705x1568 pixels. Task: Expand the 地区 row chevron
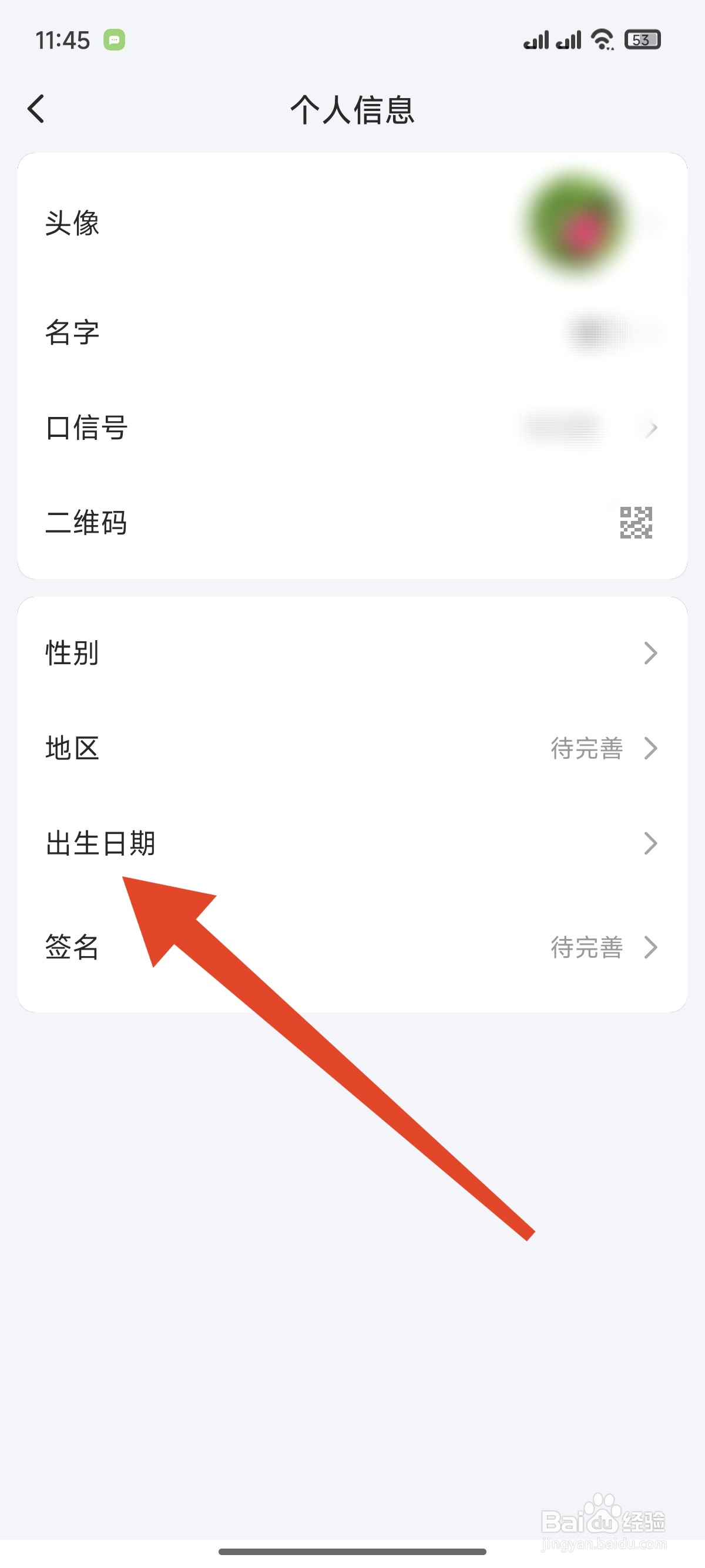[650, 749]
